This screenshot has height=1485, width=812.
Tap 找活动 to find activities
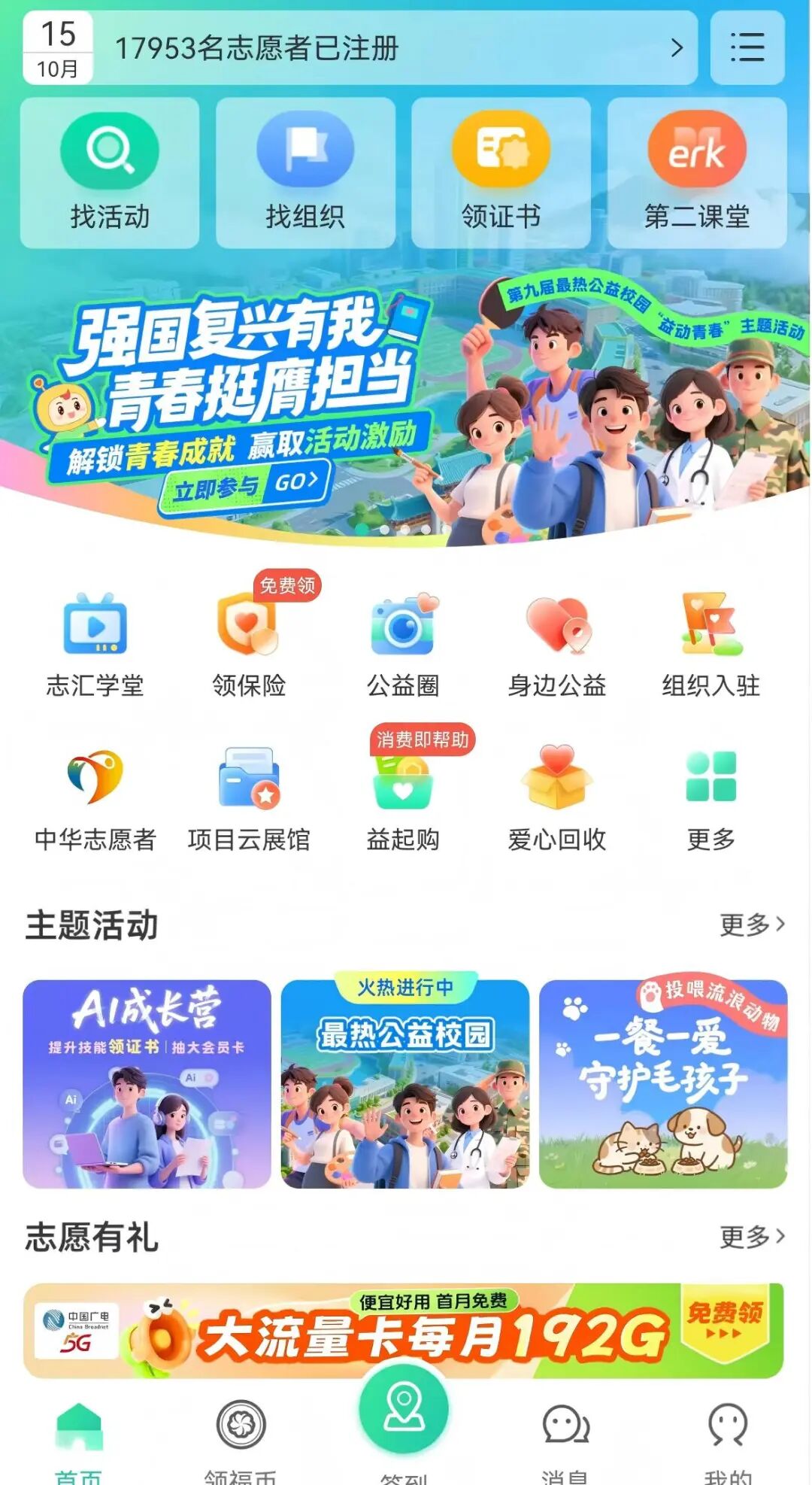110,173
